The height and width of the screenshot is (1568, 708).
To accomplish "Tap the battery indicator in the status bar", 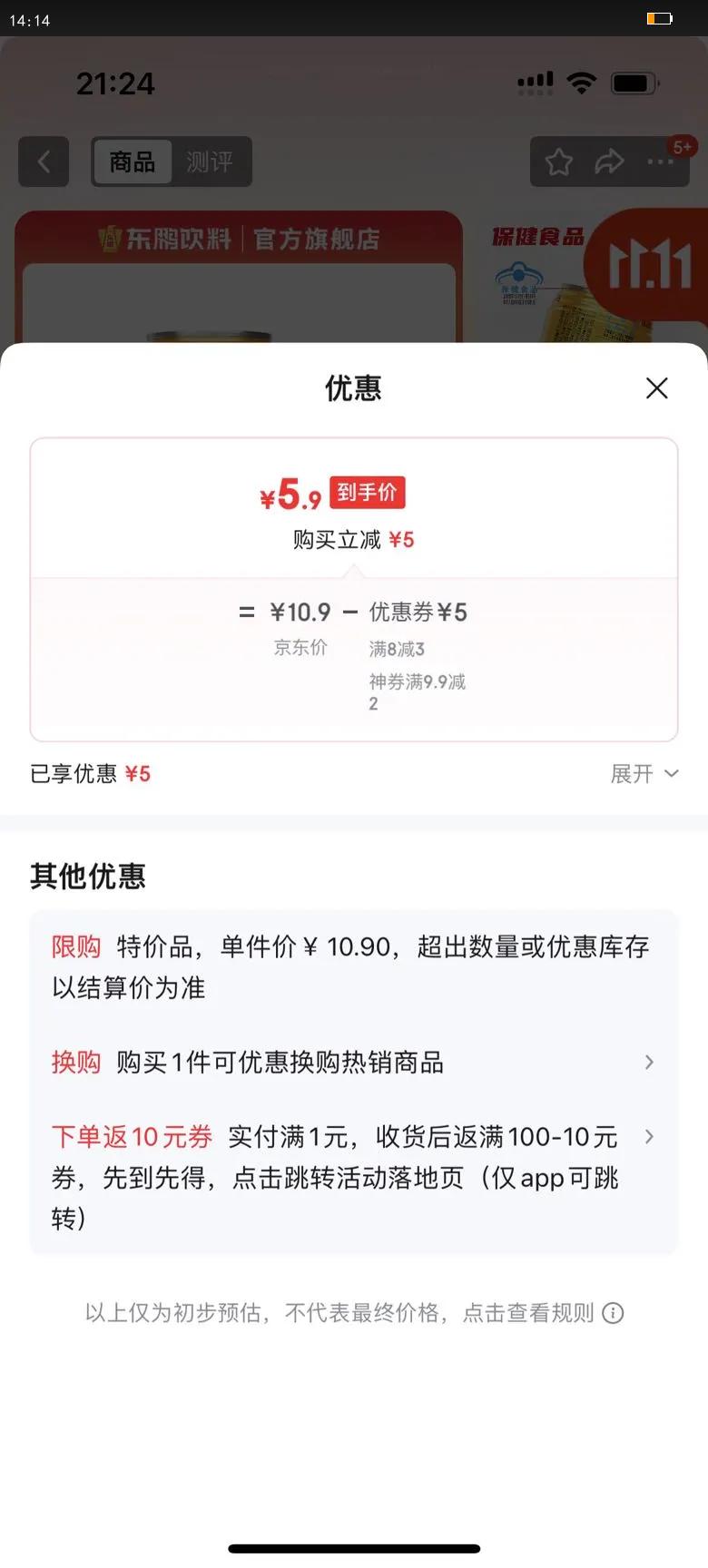I will click(634, 82).
